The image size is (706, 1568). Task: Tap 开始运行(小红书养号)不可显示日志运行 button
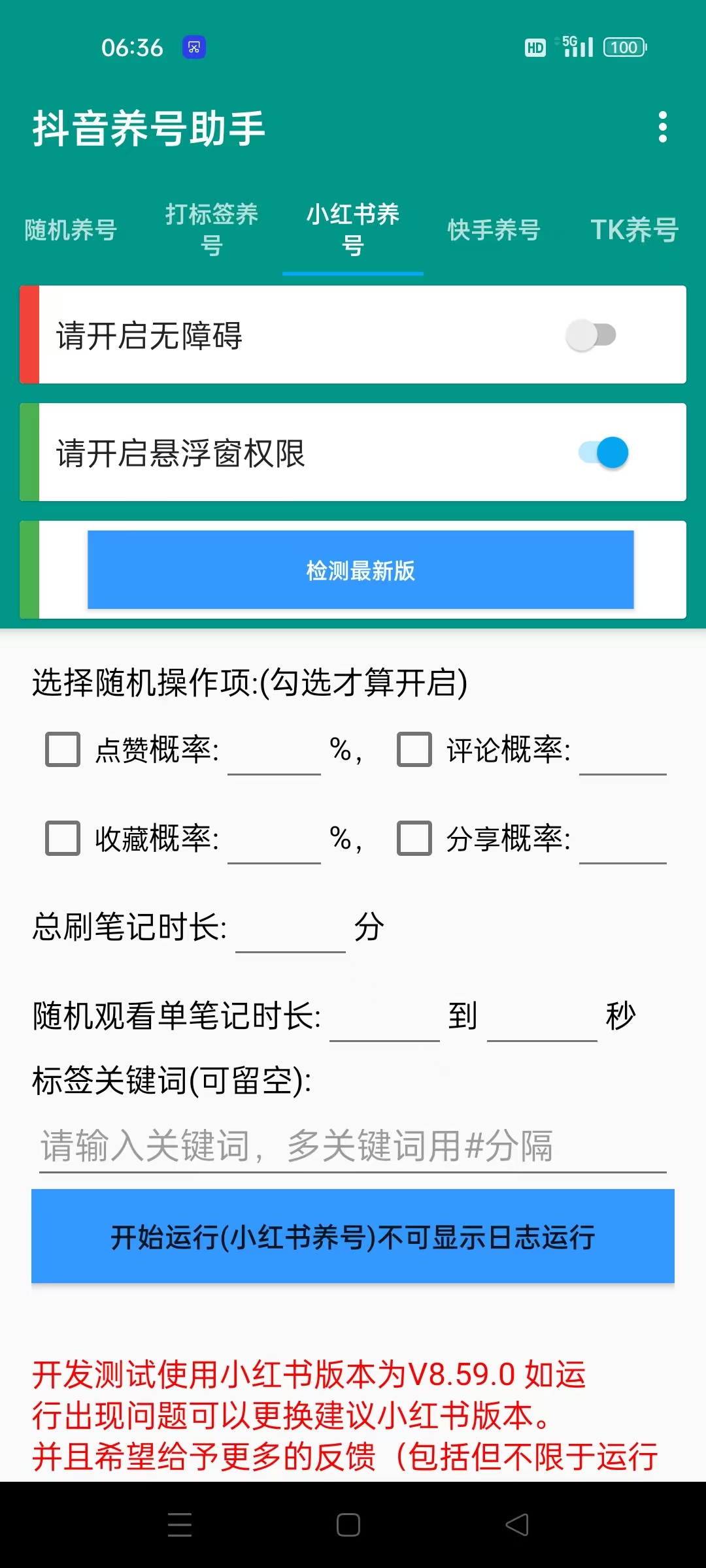(x=353, y=1236)
